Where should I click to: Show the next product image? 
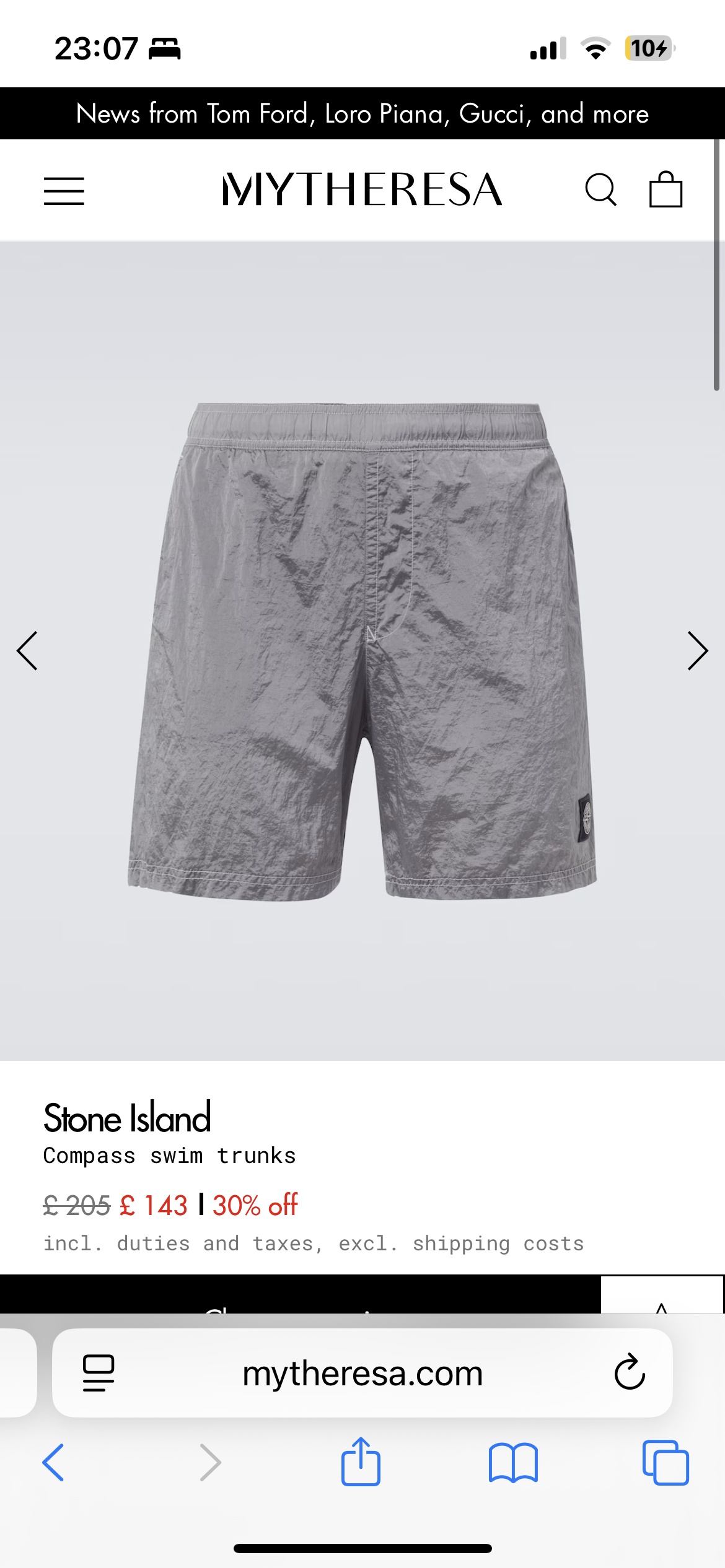point(697,651)
